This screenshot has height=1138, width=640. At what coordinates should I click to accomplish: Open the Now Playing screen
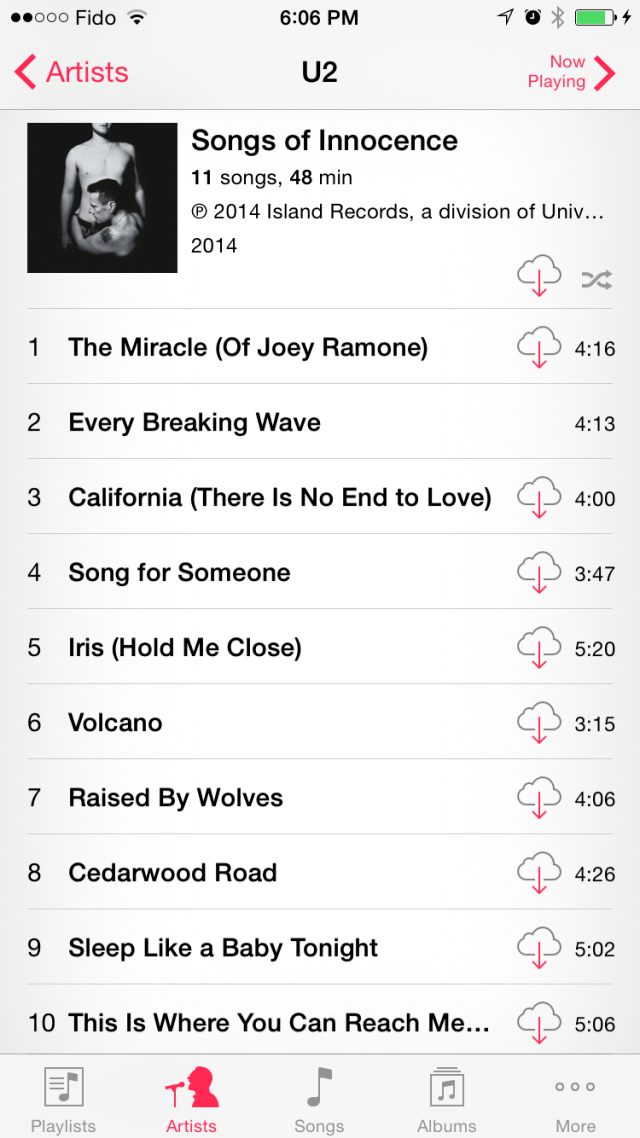(571, 72)
